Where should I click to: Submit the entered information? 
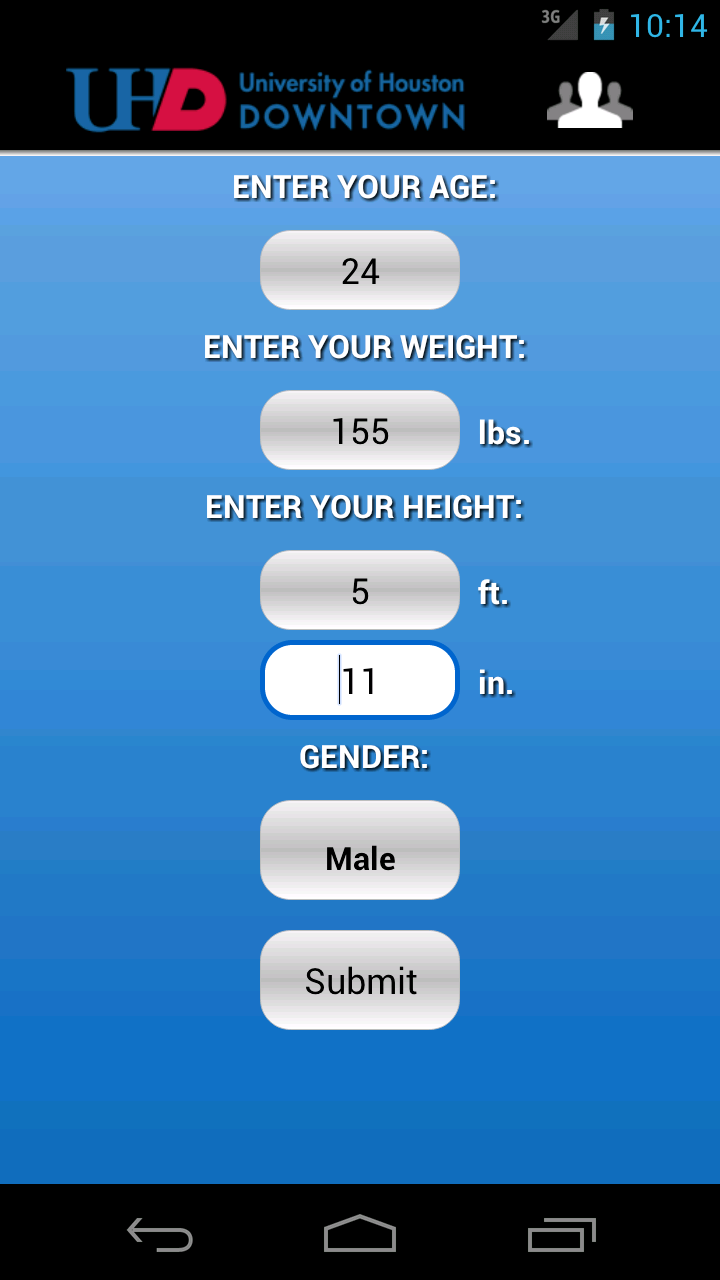click(x=360, y=980)
